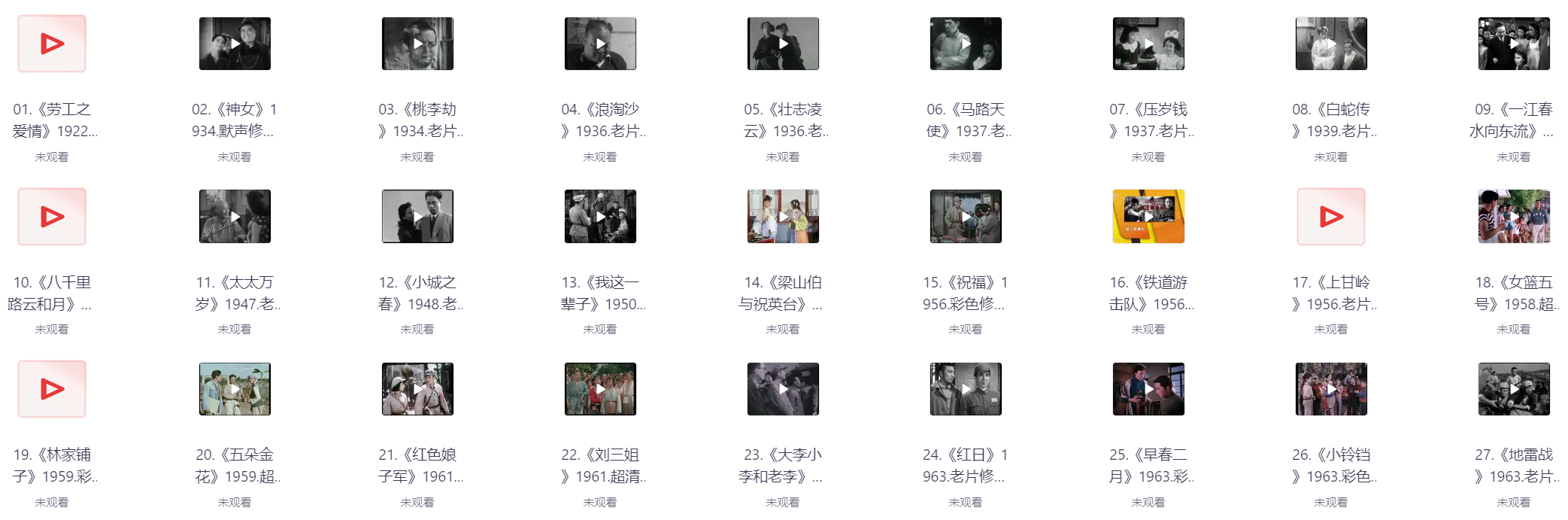Open video 07 《压岁钱》1937

point(1148,44)
